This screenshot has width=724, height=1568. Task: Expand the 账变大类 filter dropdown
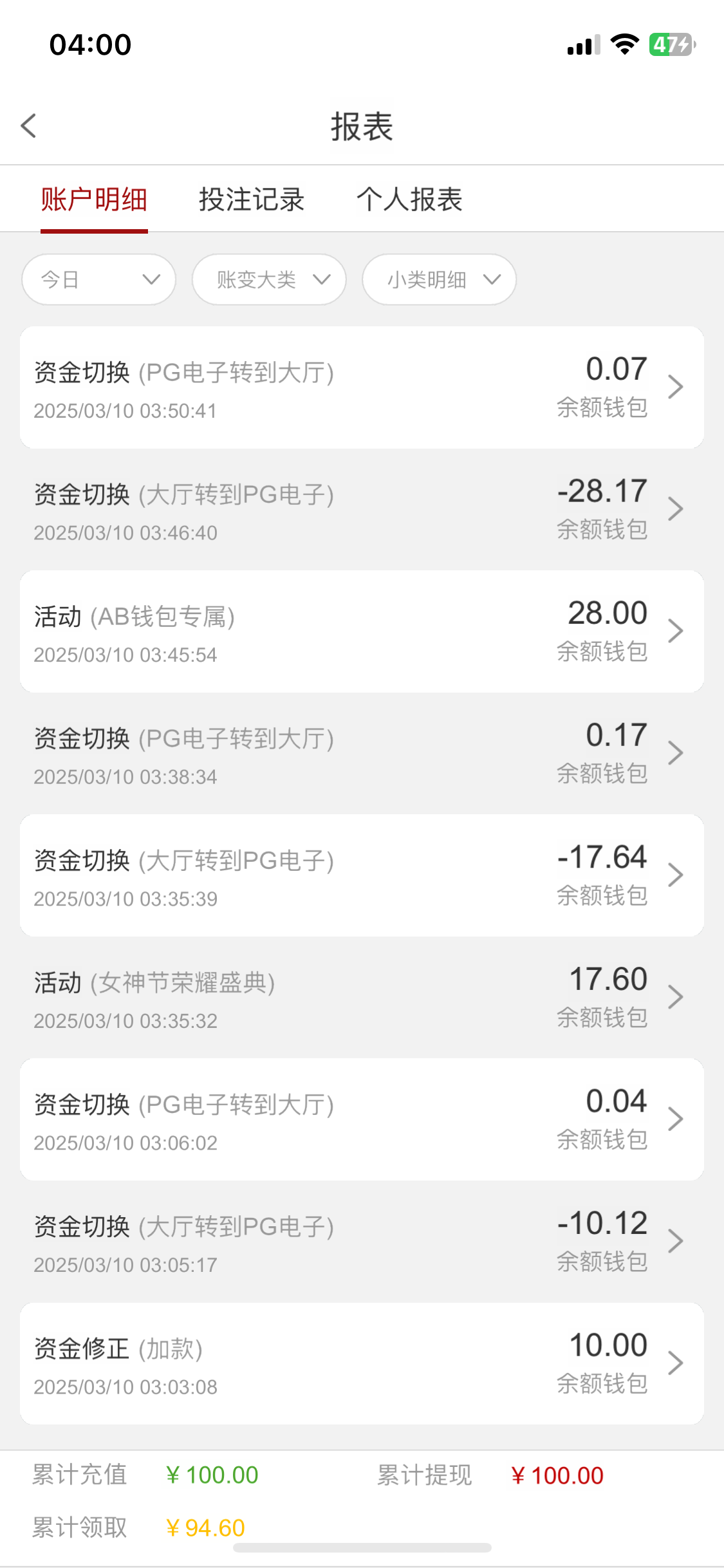269,279
